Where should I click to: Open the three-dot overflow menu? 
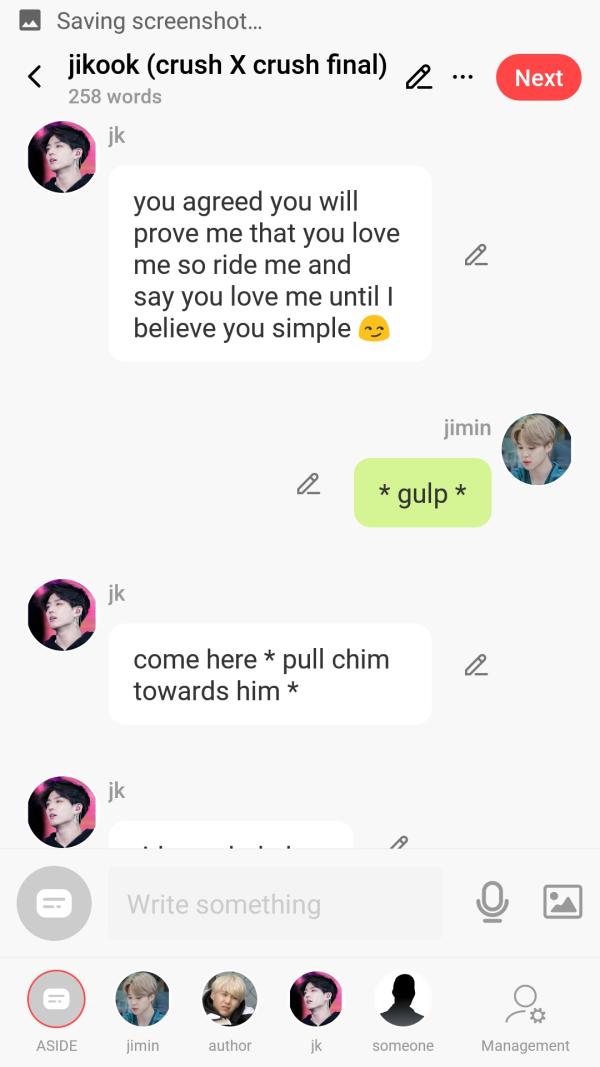click(x=463, y=77)
